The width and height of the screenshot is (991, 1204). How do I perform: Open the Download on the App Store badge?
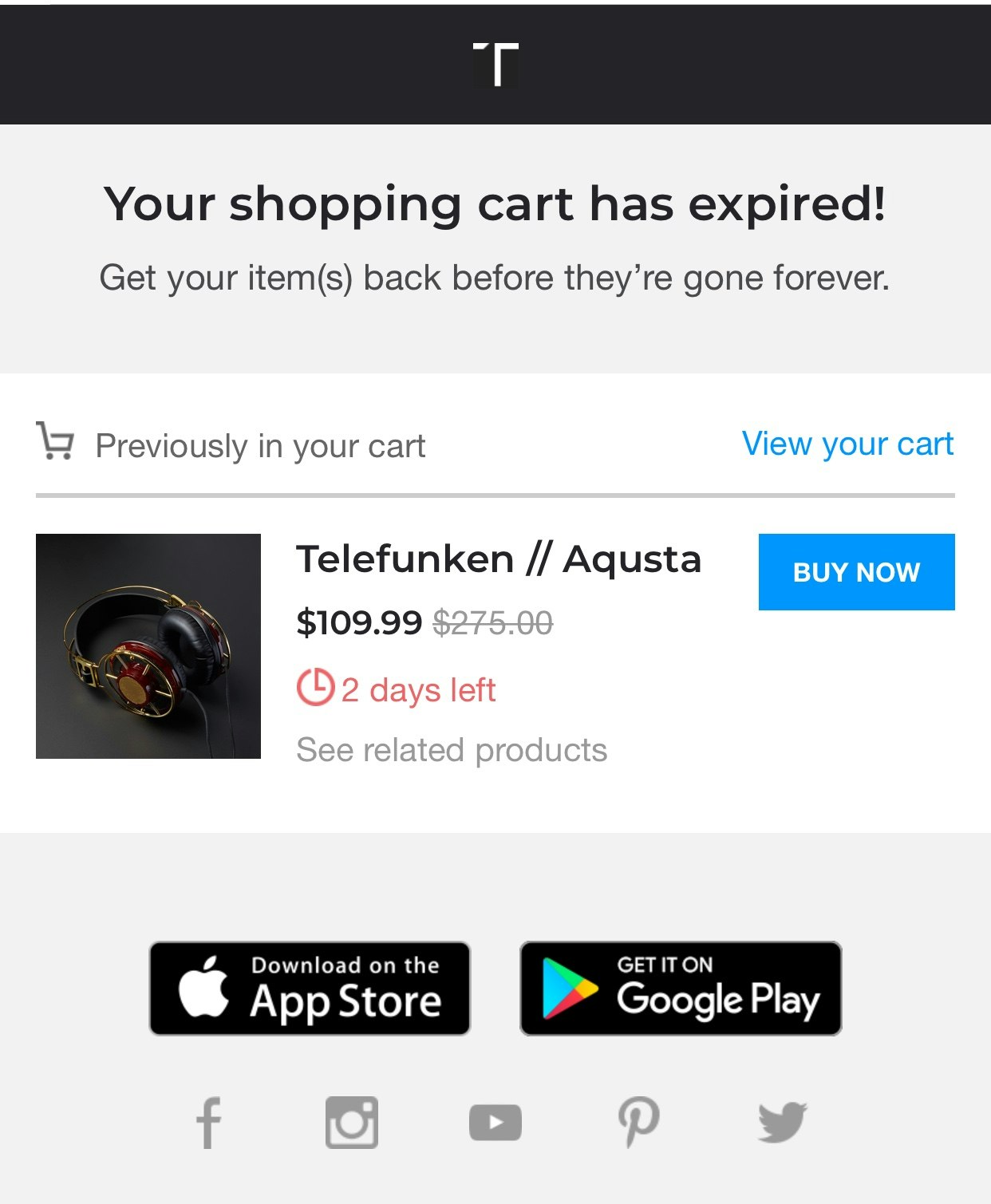[x=310, y=989]
